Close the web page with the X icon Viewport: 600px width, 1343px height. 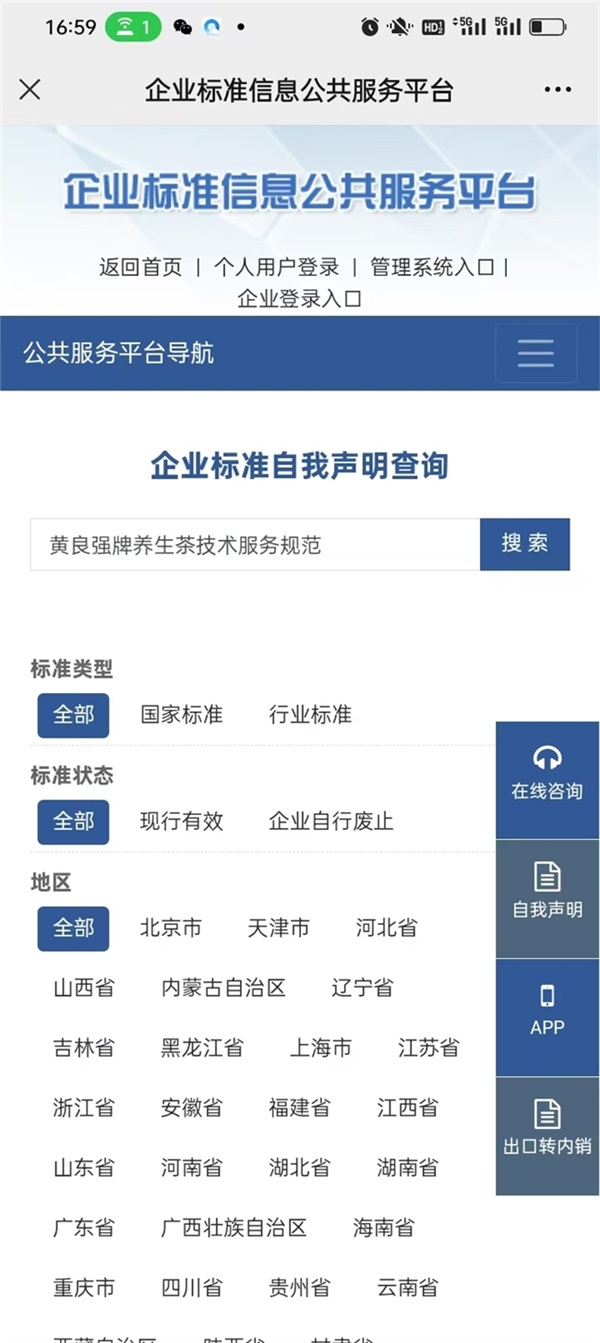(x=30, y=90)
